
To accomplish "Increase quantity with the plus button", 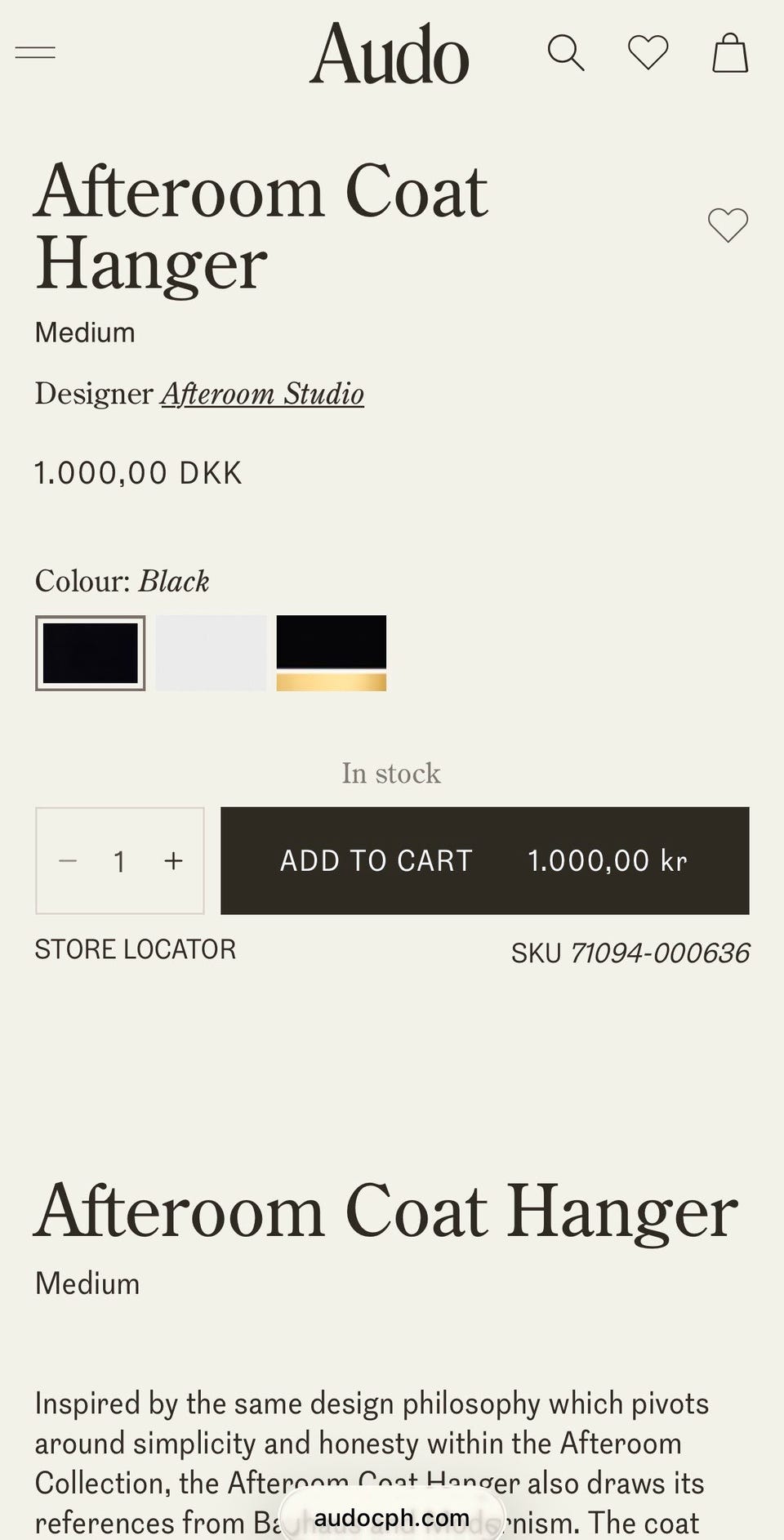I will click(x=173, y=860).
